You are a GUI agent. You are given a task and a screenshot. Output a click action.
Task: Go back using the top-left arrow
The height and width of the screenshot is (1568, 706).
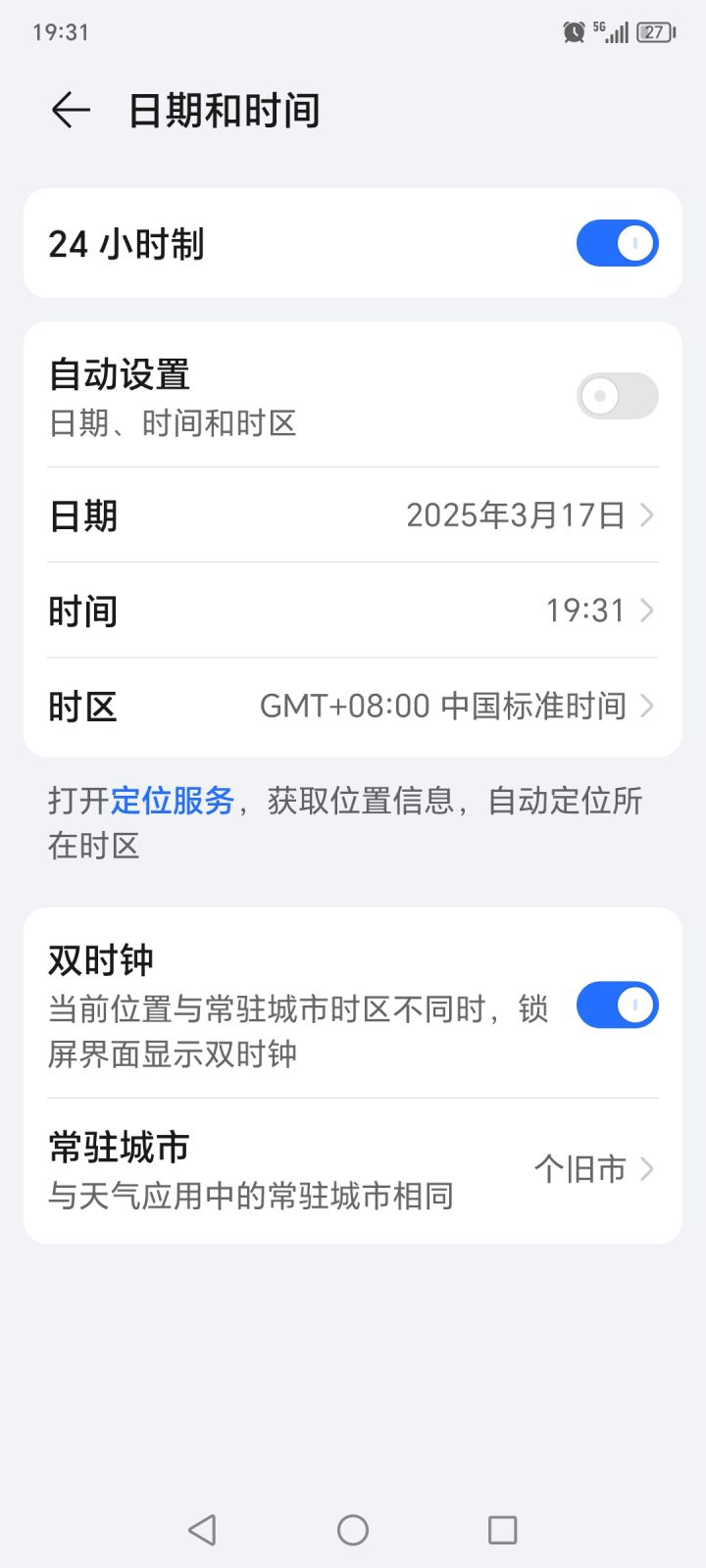tap(71, 110)
